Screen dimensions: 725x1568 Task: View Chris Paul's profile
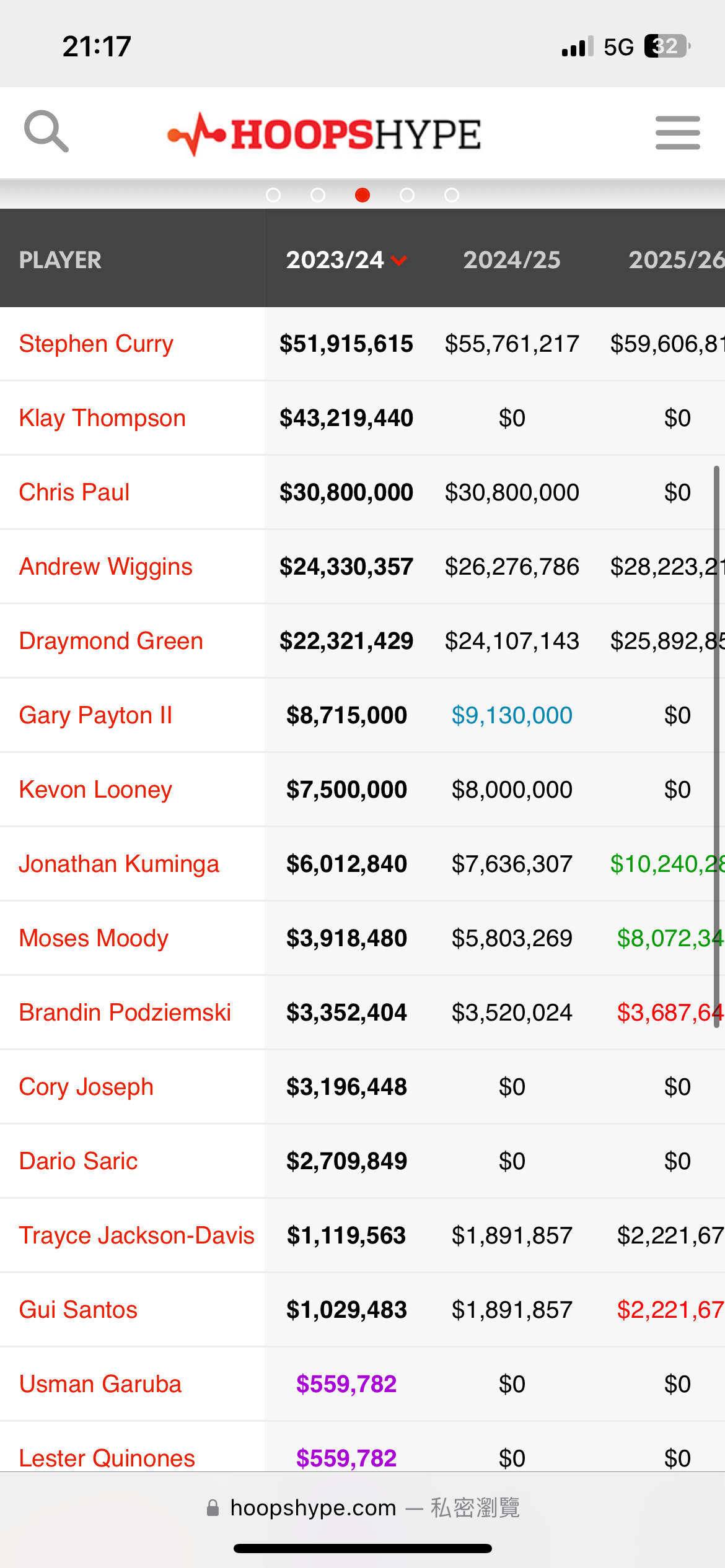click(74, 492)
